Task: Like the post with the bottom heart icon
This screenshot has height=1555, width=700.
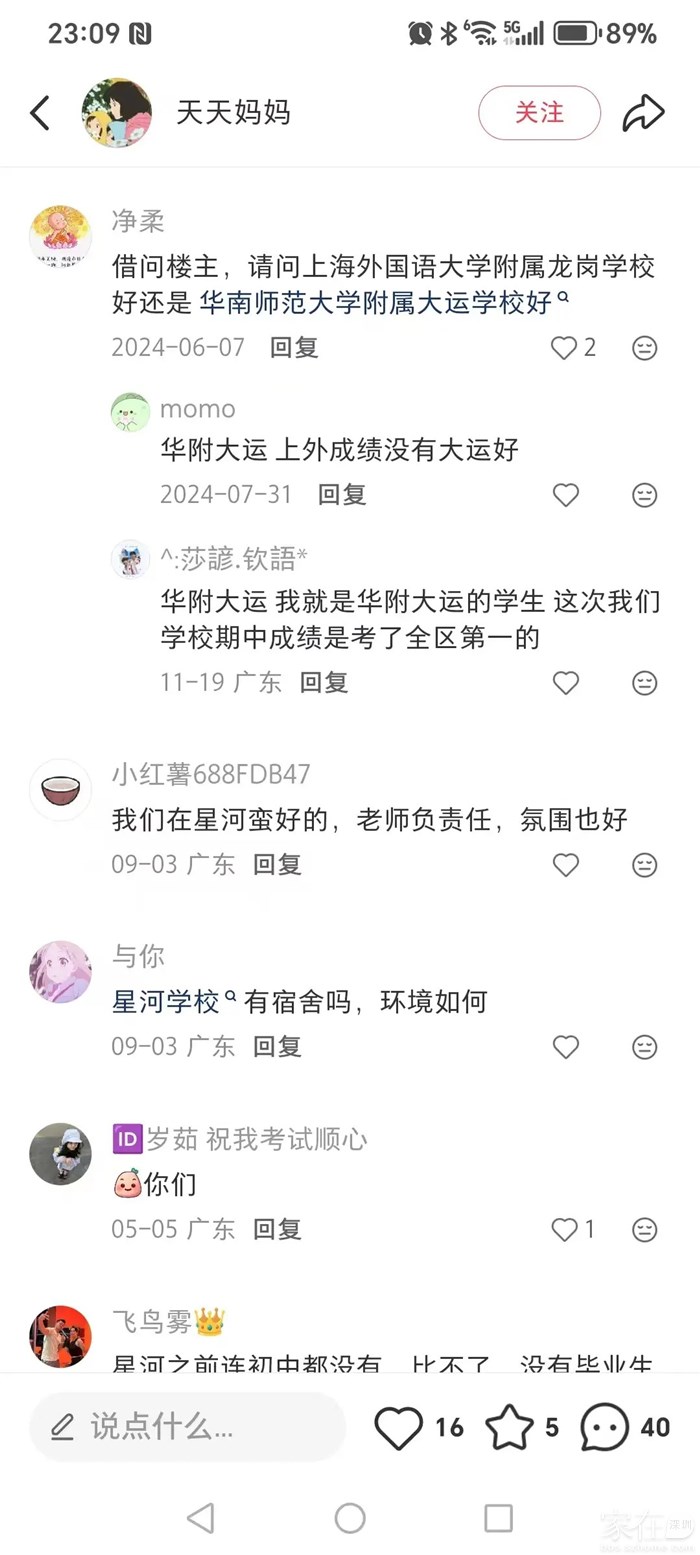Action: 399,1428
